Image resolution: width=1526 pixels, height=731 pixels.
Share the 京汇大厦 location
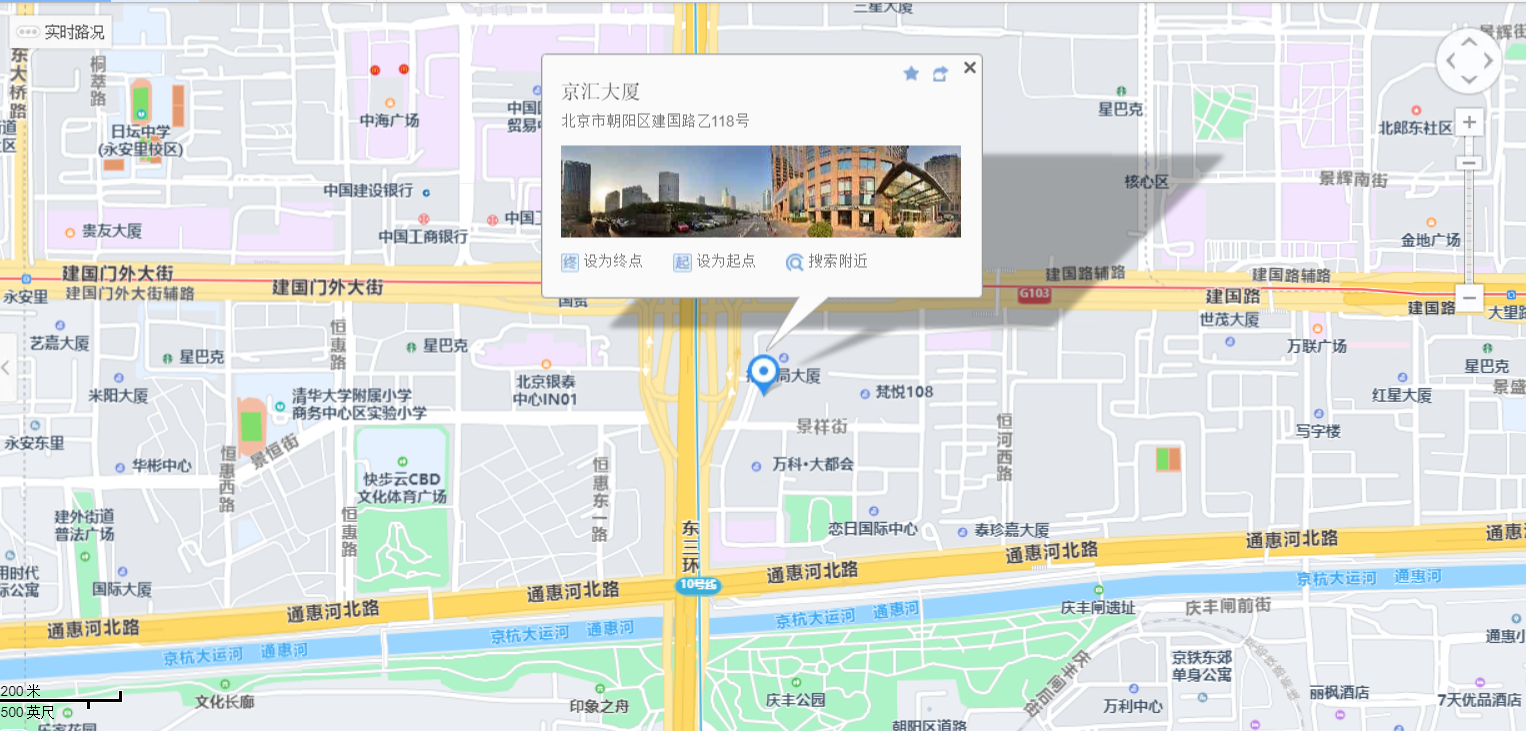(x=940, y=74)
